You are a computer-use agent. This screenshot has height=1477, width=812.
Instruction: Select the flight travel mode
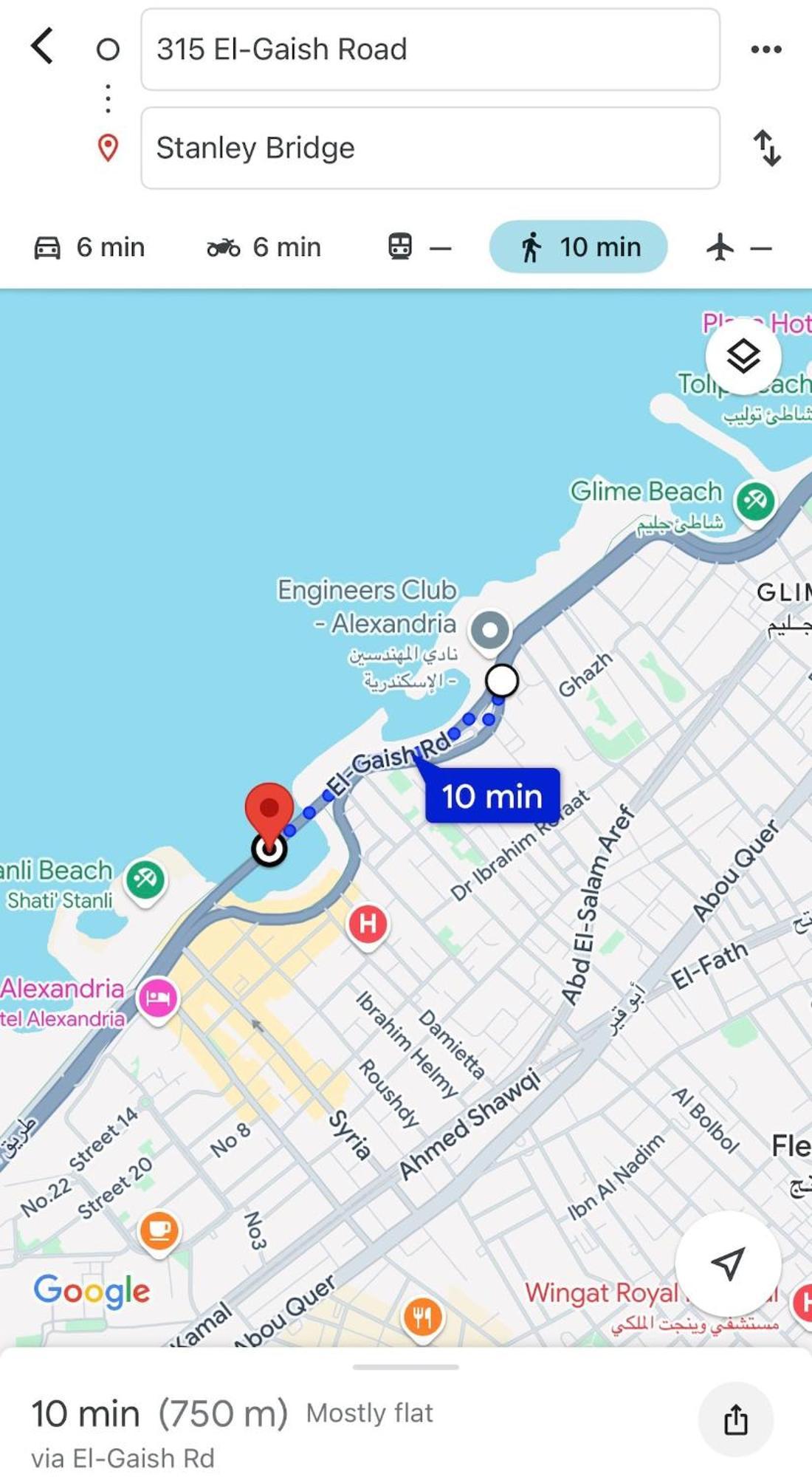pyautogui.click(x=738, y=247)
